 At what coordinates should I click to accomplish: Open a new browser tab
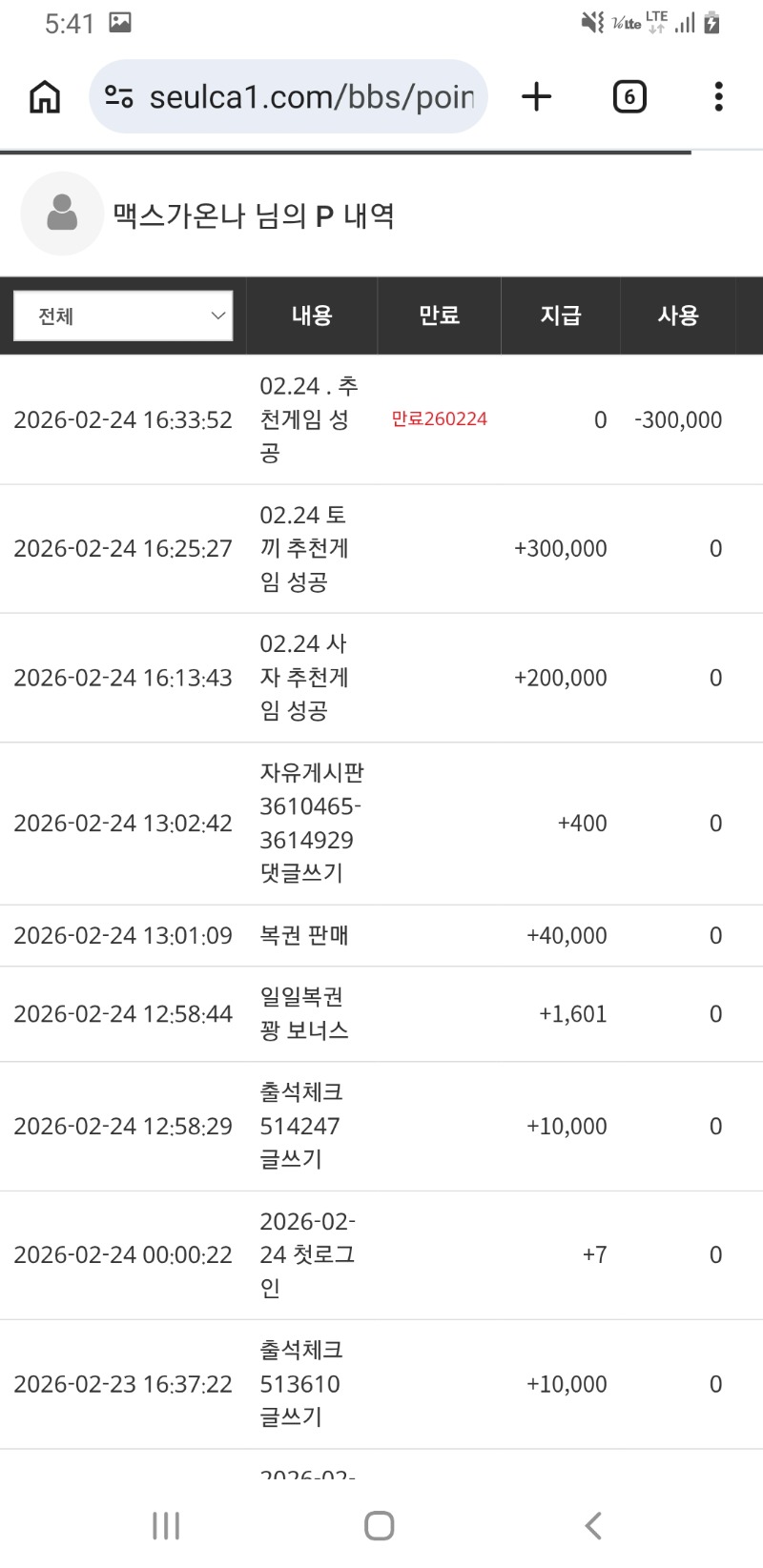tap(537, 96)
